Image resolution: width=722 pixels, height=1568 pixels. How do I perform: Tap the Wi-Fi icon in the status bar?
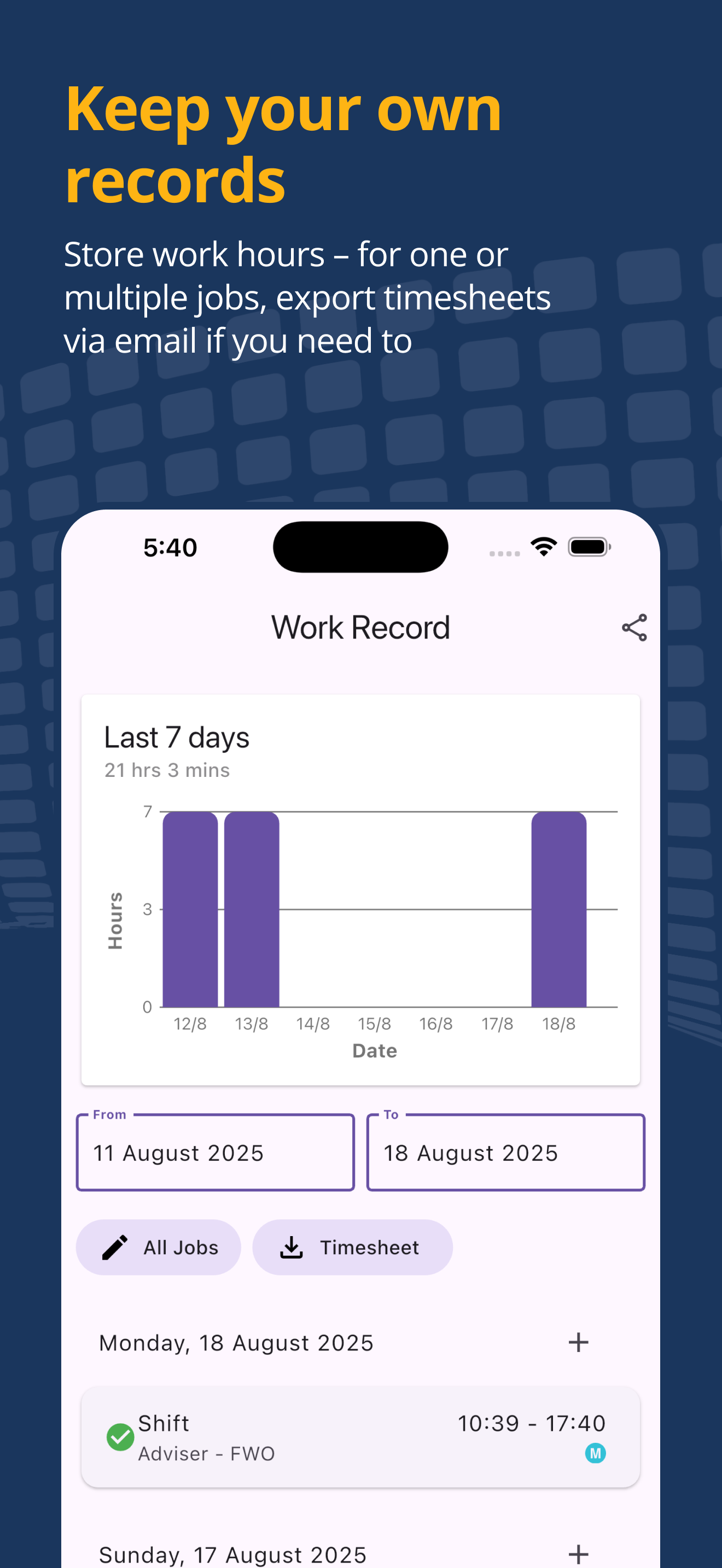[544, 546]
